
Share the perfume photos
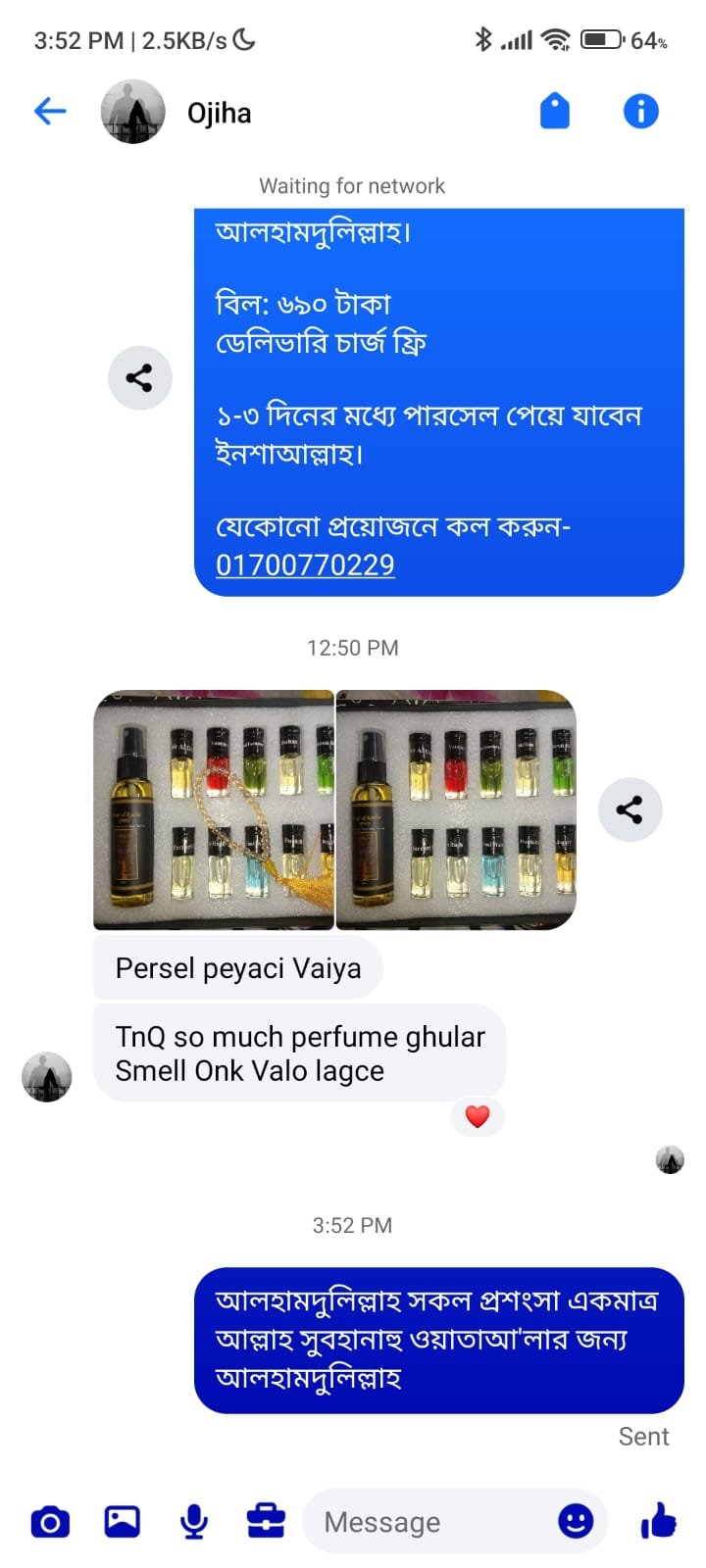pyautogui.click(x=630, y=809)
